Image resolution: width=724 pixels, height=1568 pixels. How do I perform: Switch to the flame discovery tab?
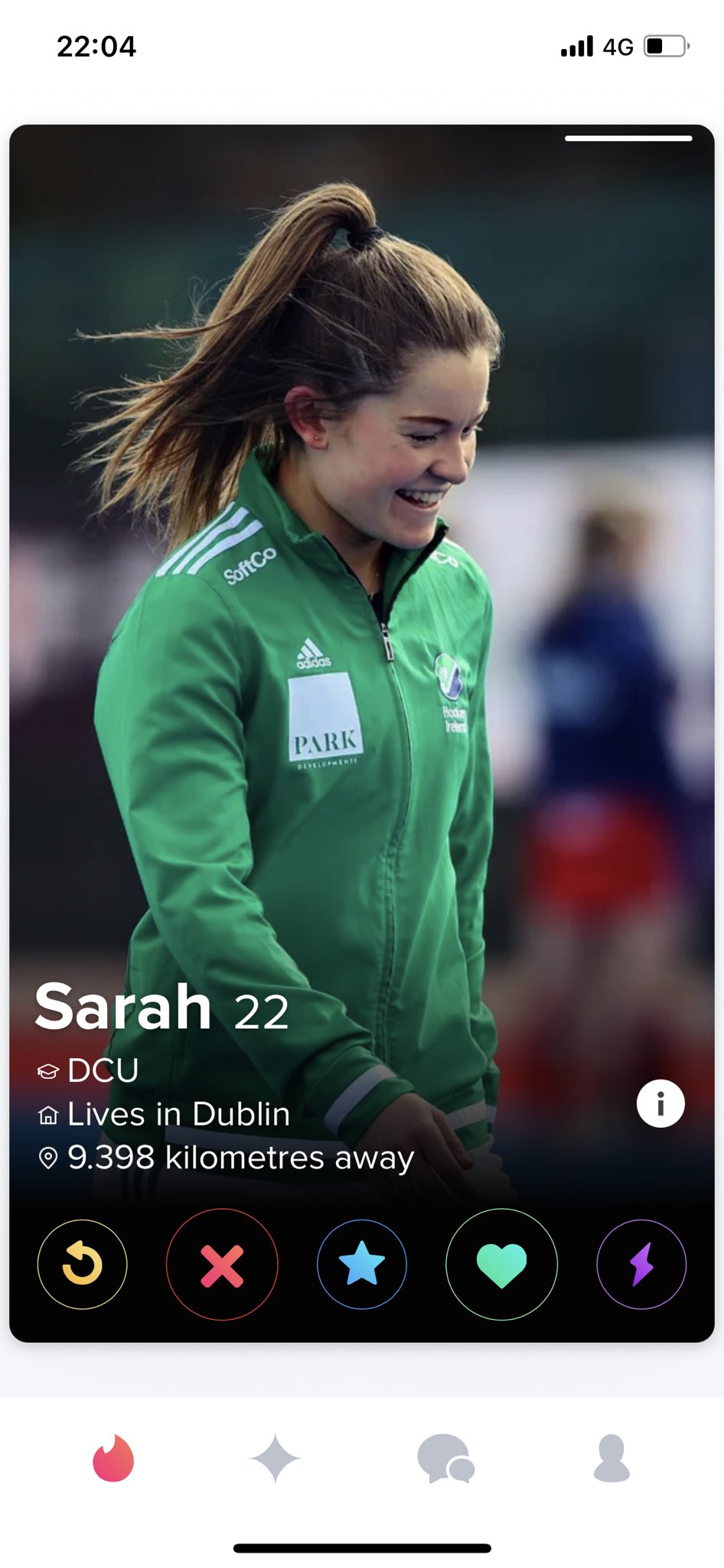coord(113,1459)
